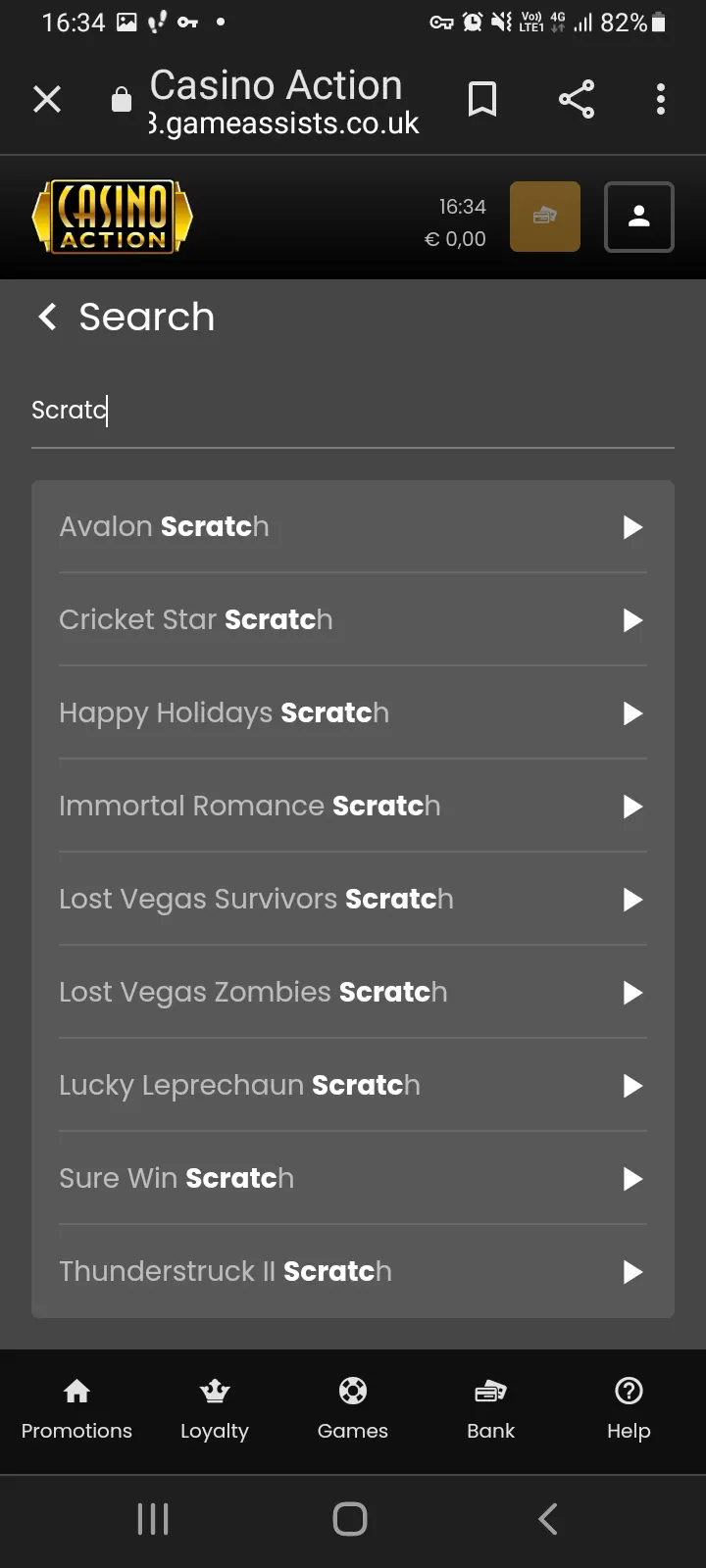Bookmark this Casino Action page
This screenshot has height=1568, width=706.
(481, 99)
